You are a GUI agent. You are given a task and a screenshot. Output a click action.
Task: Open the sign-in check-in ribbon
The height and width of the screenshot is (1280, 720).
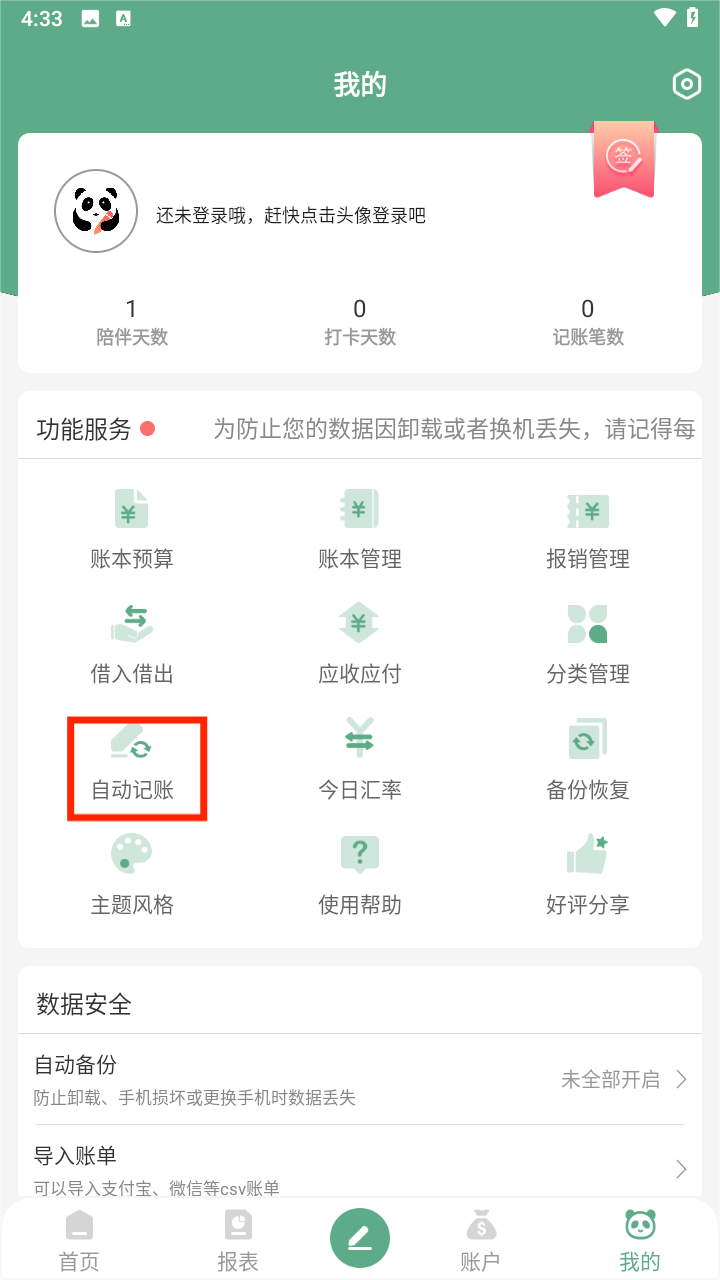[x=624, y=158]
